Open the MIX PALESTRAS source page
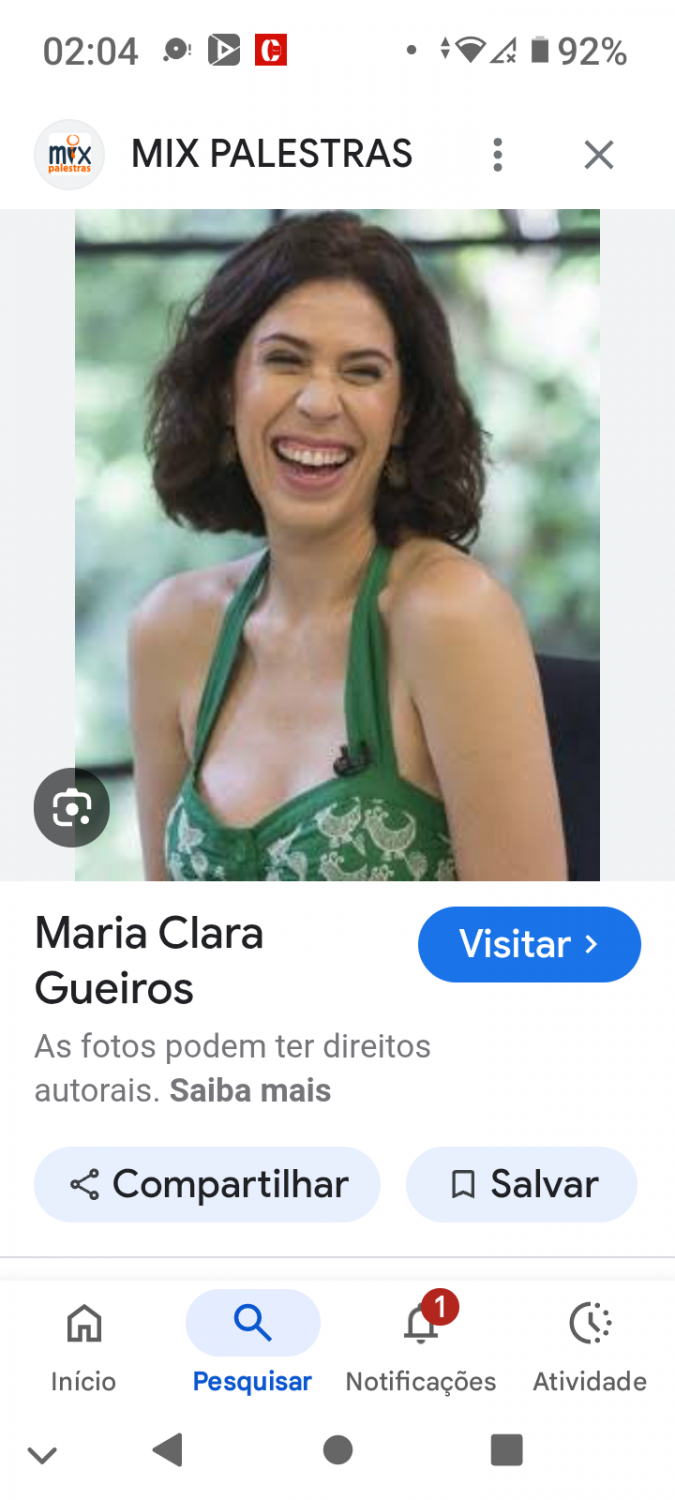 (x=270, y=155)
